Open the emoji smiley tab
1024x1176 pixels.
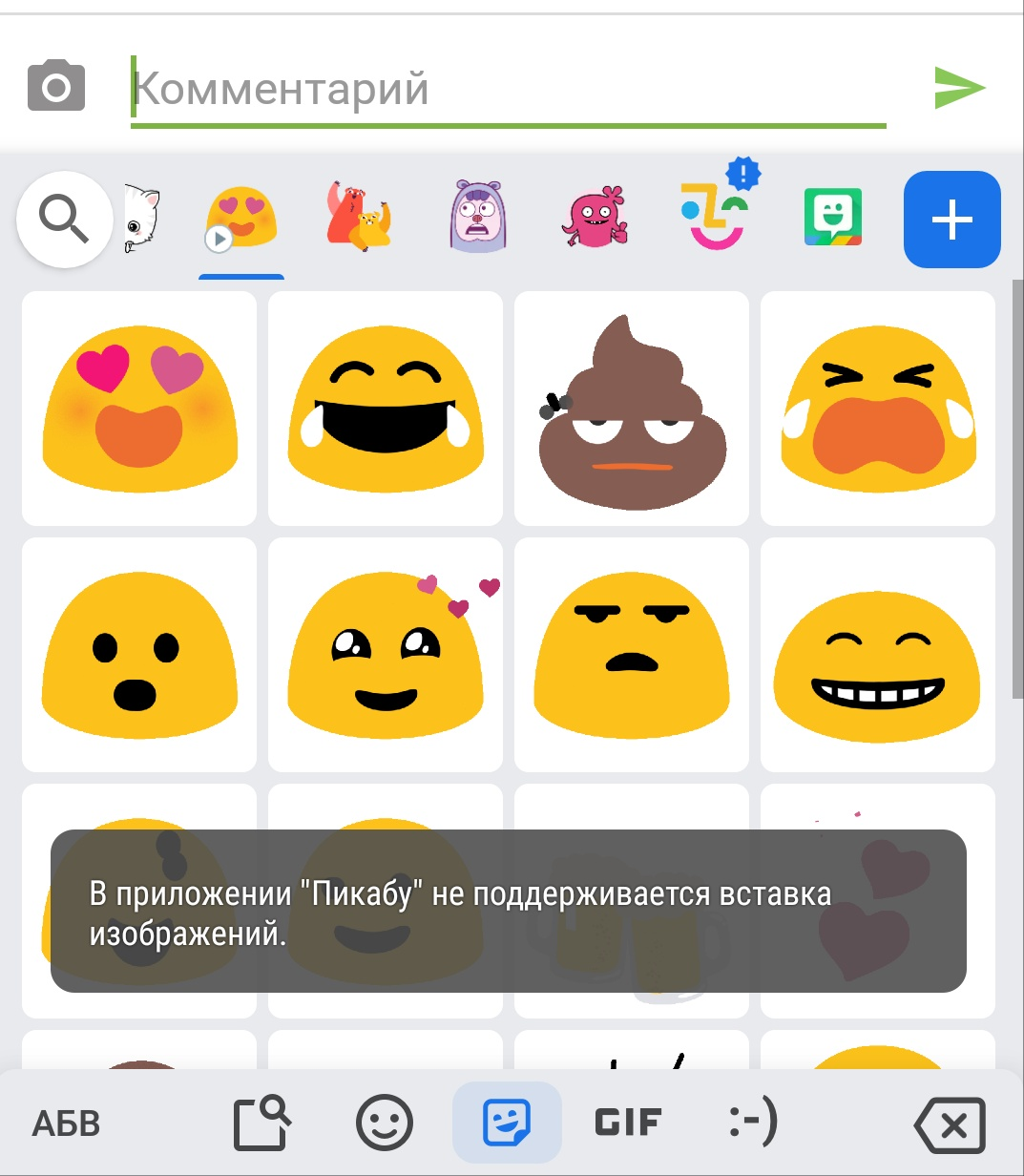(x=385, y=1123)
